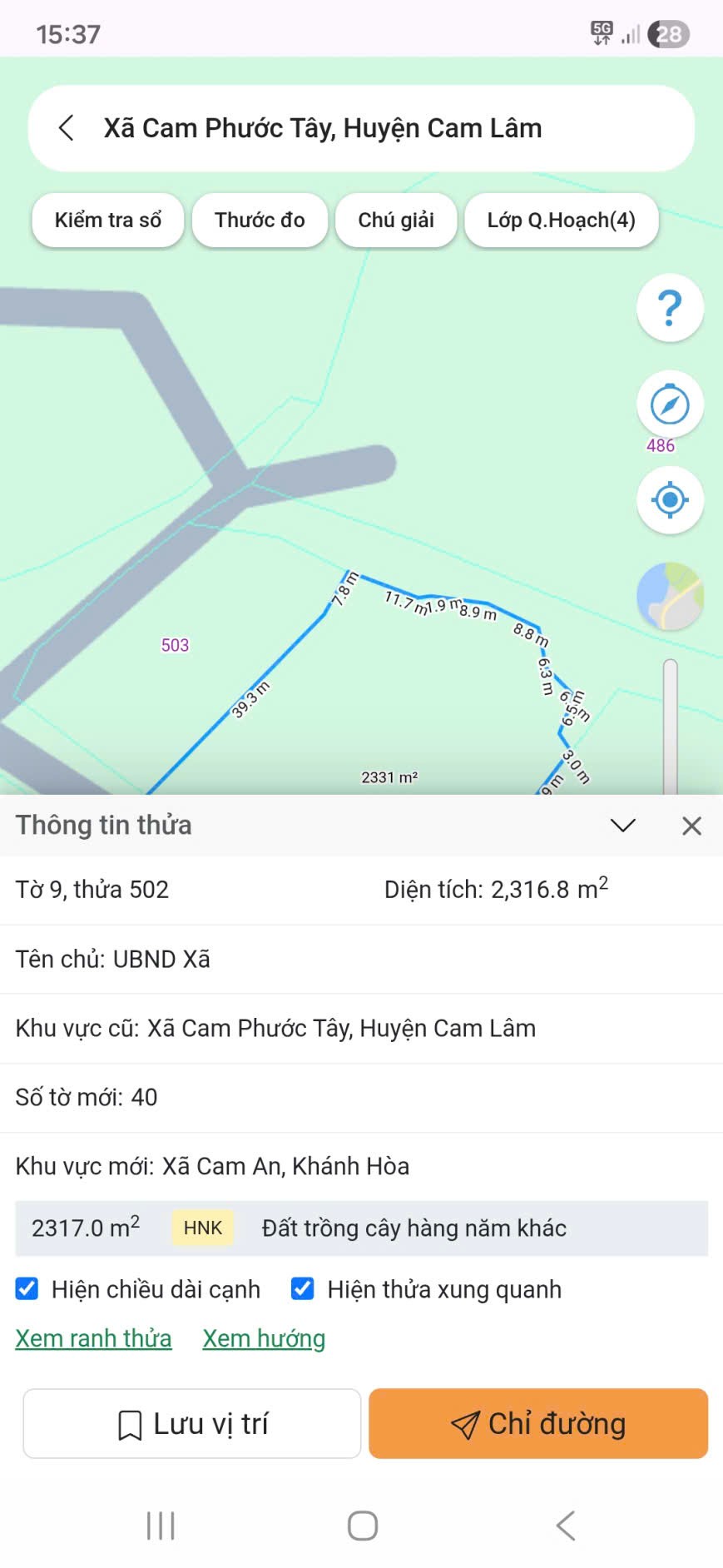Tap the compass icon to reset map orientation
The height and width of the screenshot is (1568, 723).
(671, 405)
